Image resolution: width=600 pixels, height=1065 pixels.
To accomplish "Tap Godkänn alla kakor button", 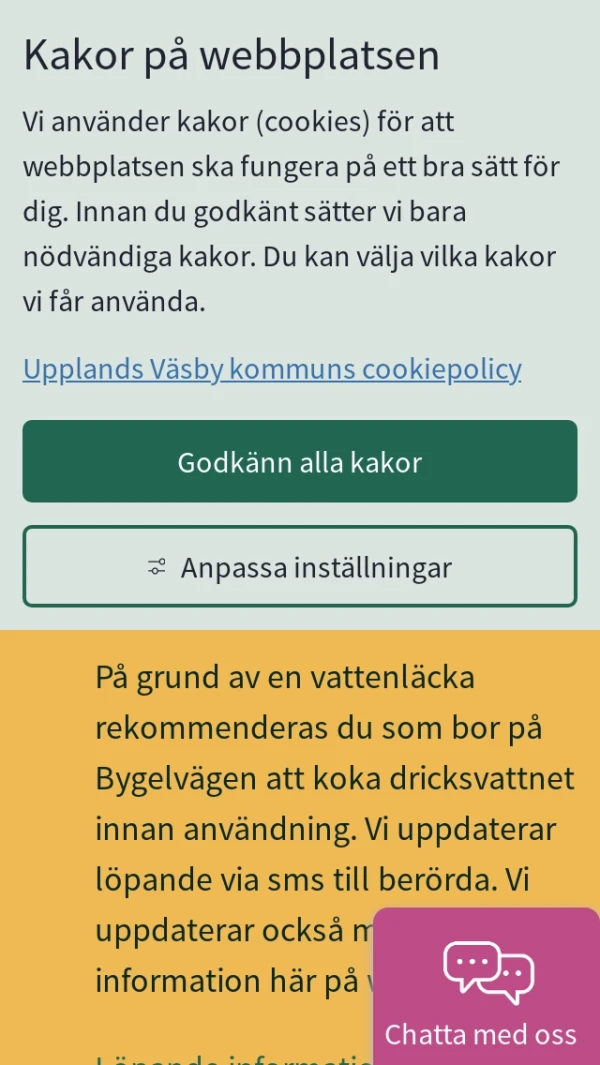I will (300, 462).
